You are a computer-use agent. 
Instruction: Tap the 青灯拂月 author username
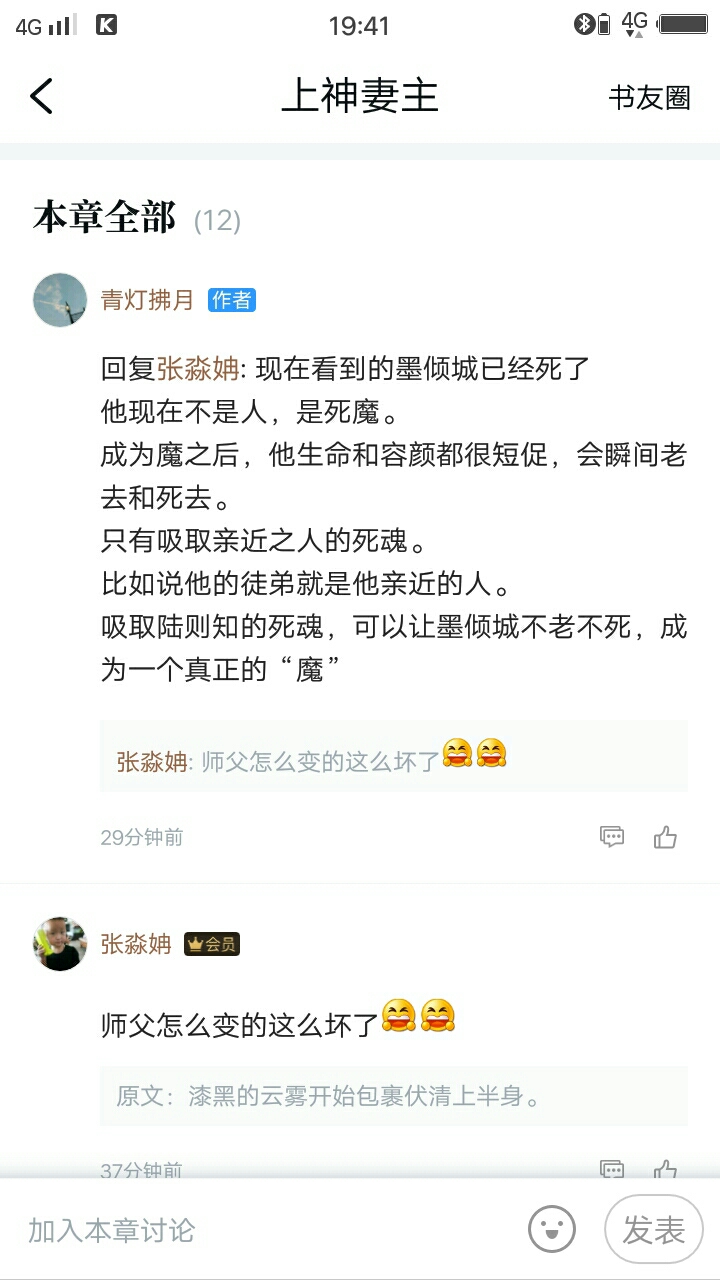pyautogui.click(x=147, y=300)
